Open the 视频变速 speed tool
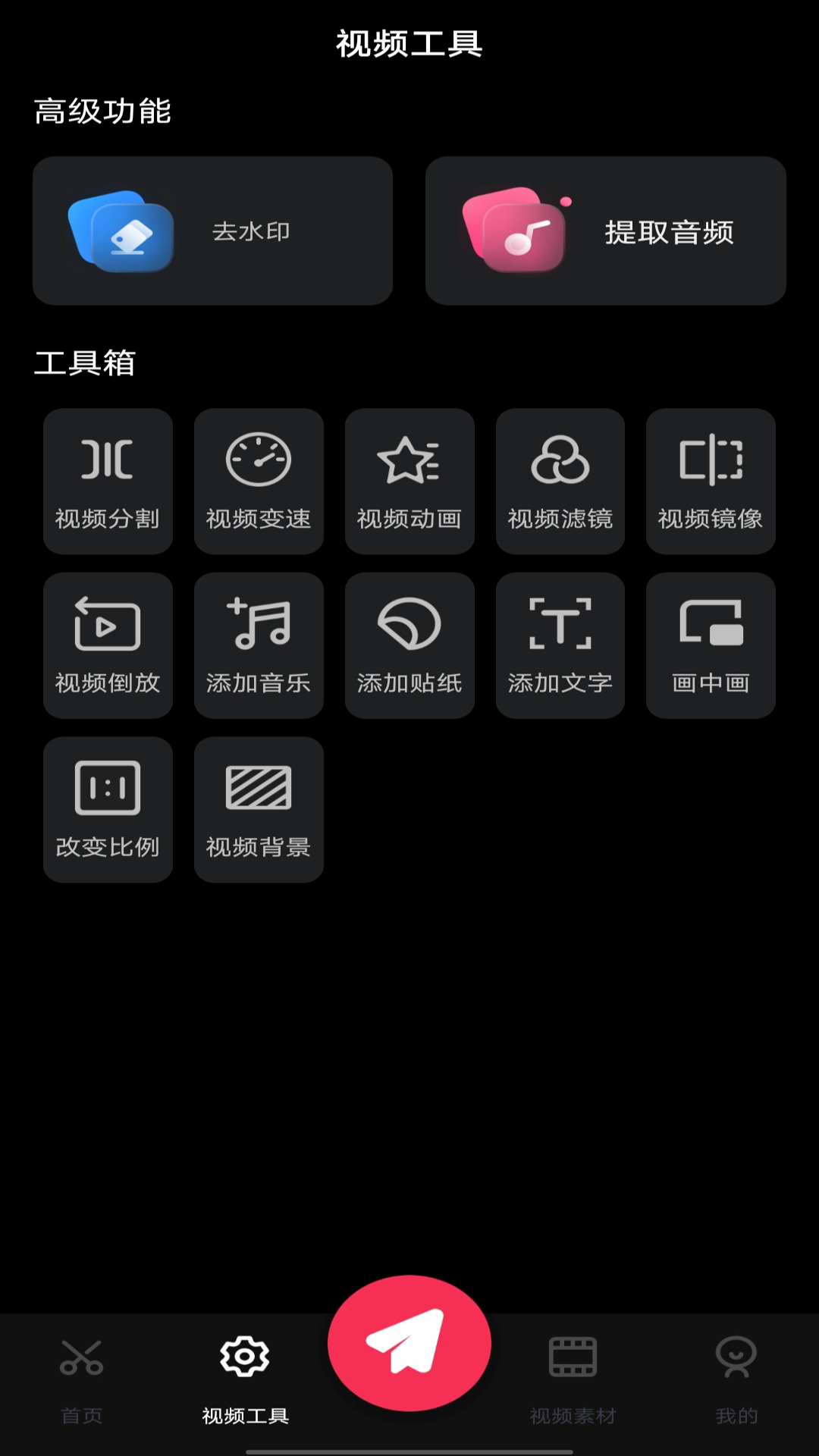819x1456 pixels. pyautogui.click(x=259, y=482)
